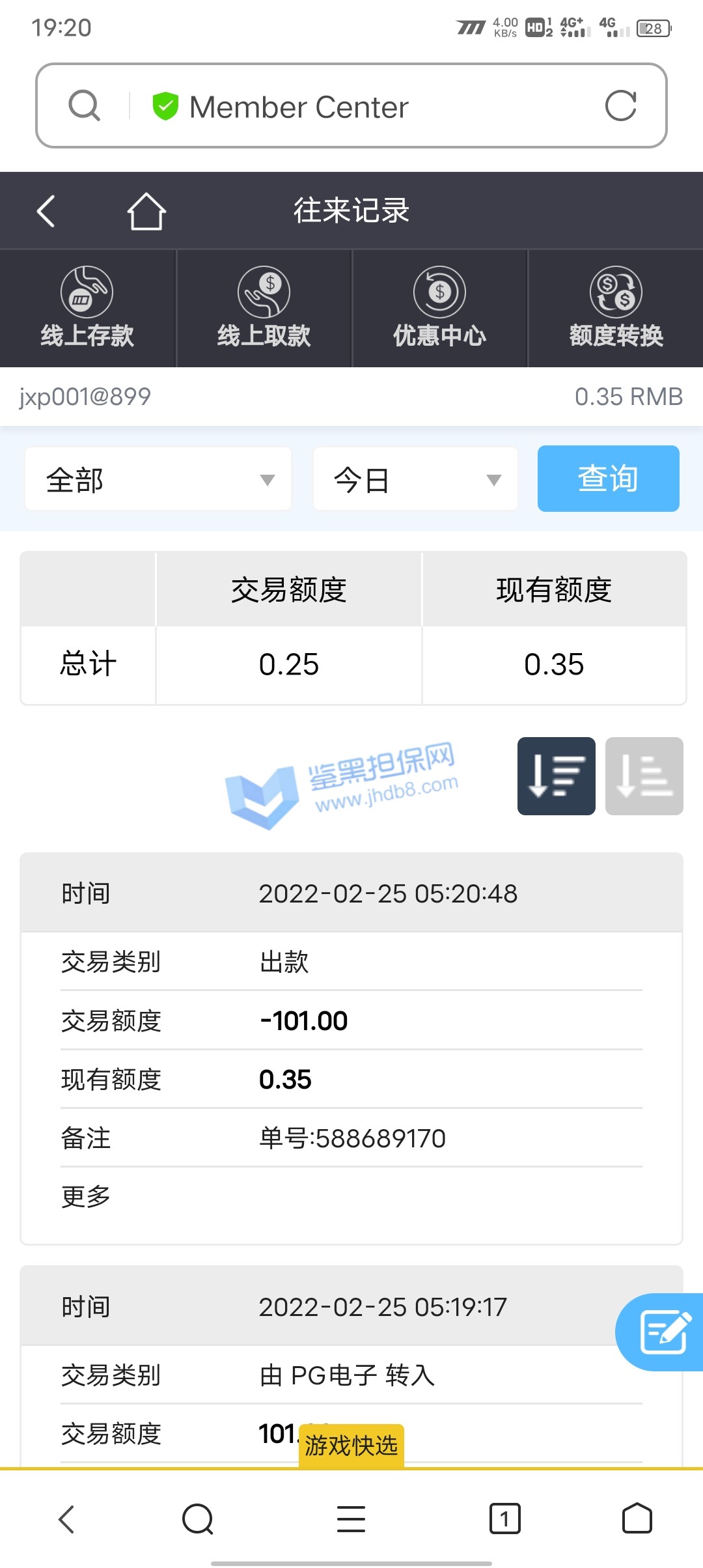The width and height of the screenshot is (703, 1568).
Task: Open 线上取款 online withdrawal
Action: tap(264, 308)
